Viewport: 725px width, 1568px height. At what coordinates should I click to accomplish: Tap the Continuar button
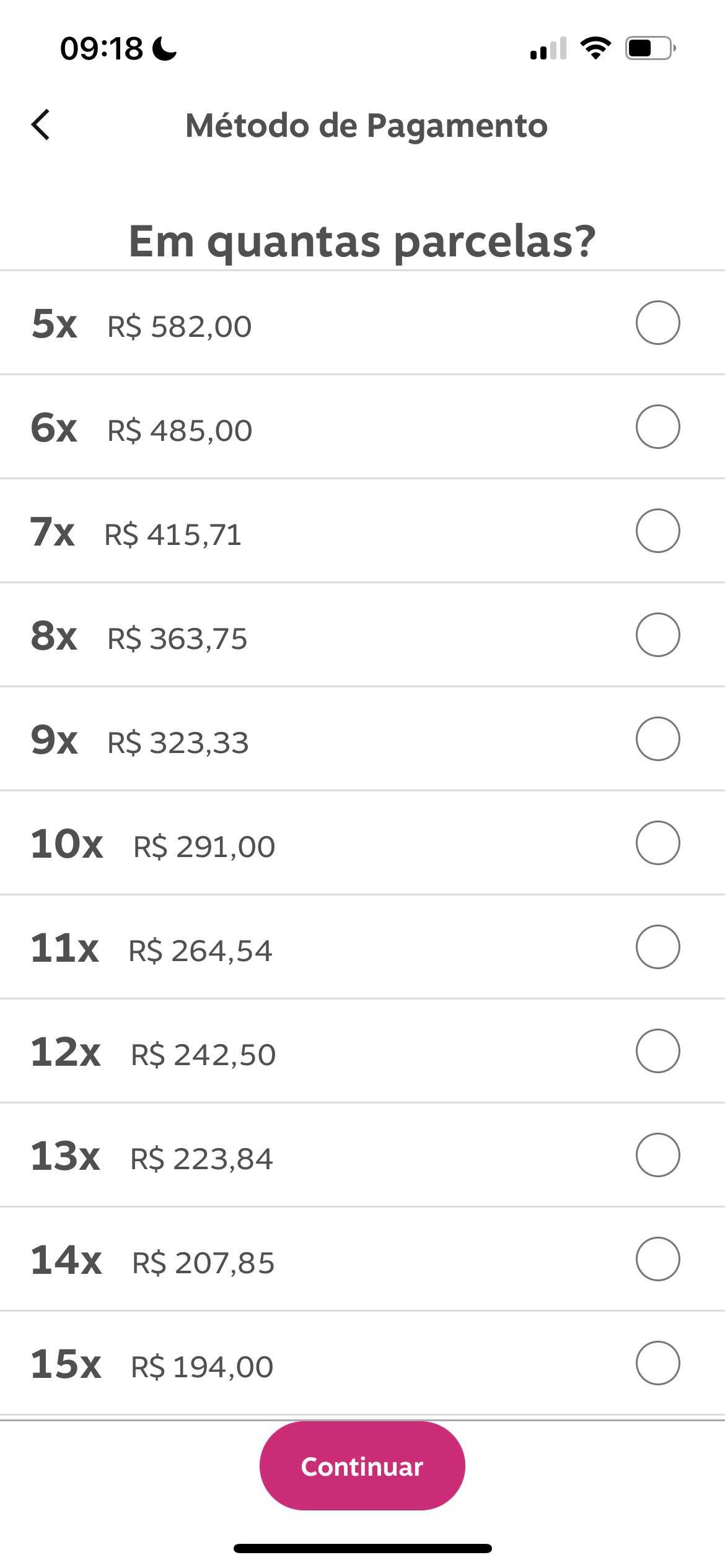pyautogui.click(x=362, y=1466)
